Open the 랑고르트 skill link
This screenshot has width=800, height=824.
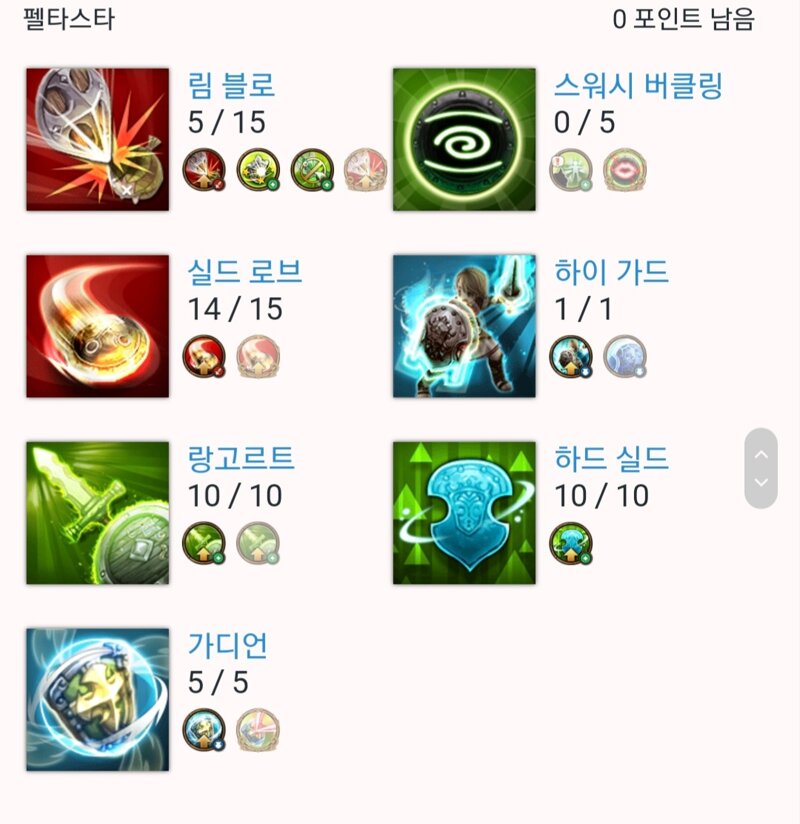(240, 459)
